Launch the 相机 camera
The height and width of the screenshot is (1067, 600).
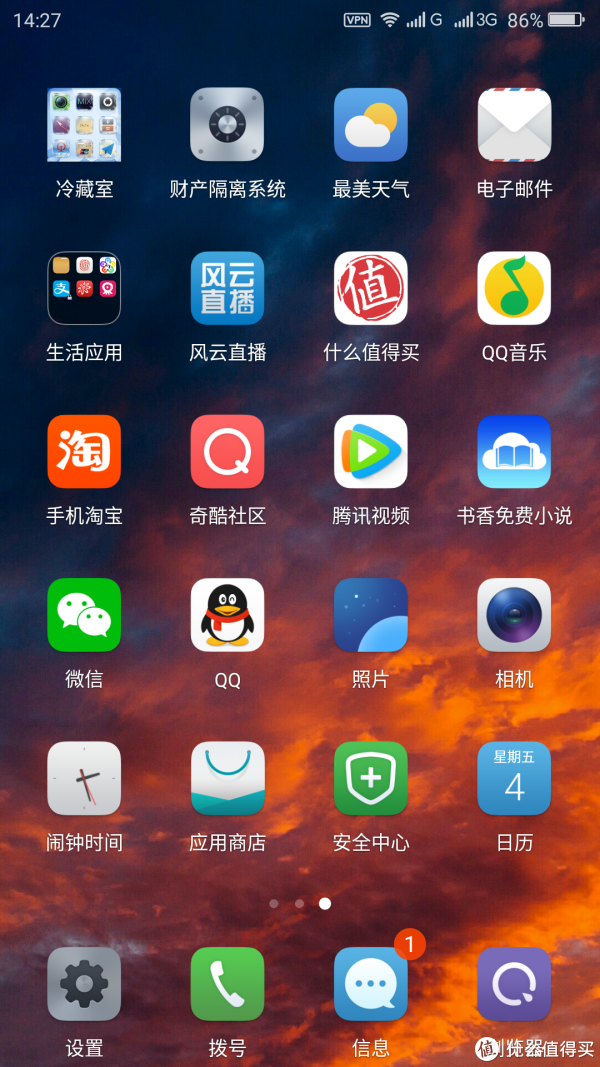514,615
